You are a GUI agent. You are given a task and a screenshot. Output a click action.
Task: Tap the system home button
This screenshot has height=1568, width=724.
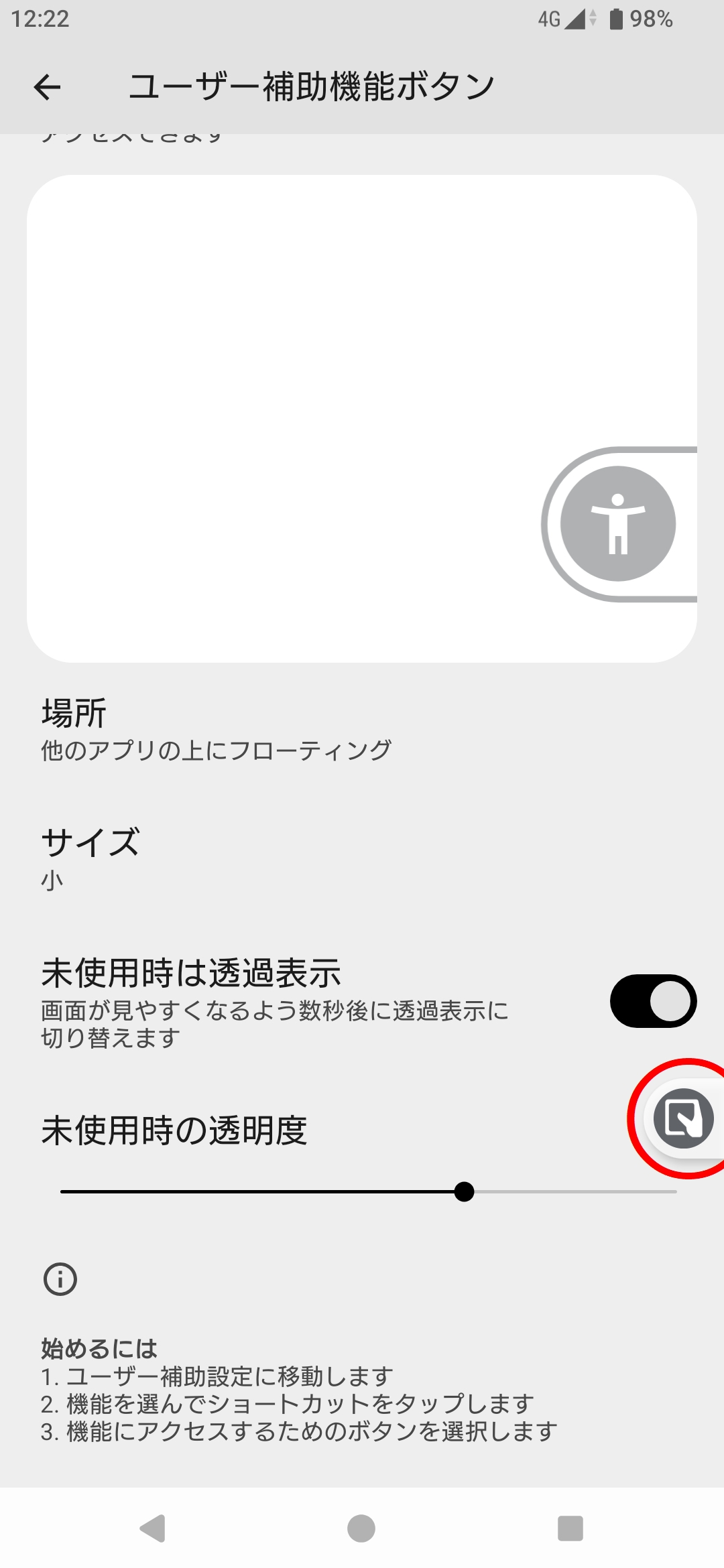click(x=361, y=1528)
